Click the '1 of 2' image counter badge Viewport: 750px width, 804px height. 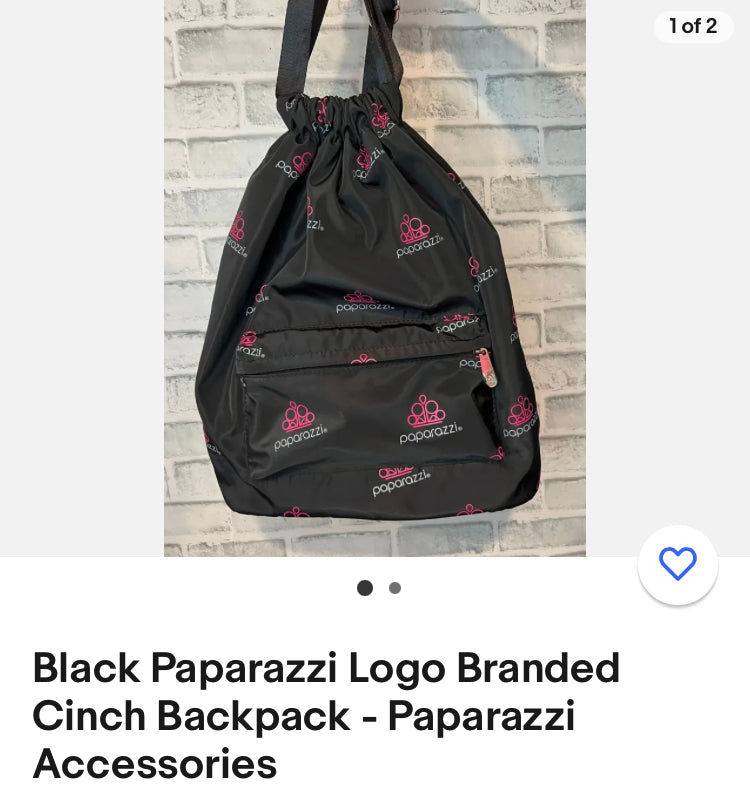coord(693,27)
